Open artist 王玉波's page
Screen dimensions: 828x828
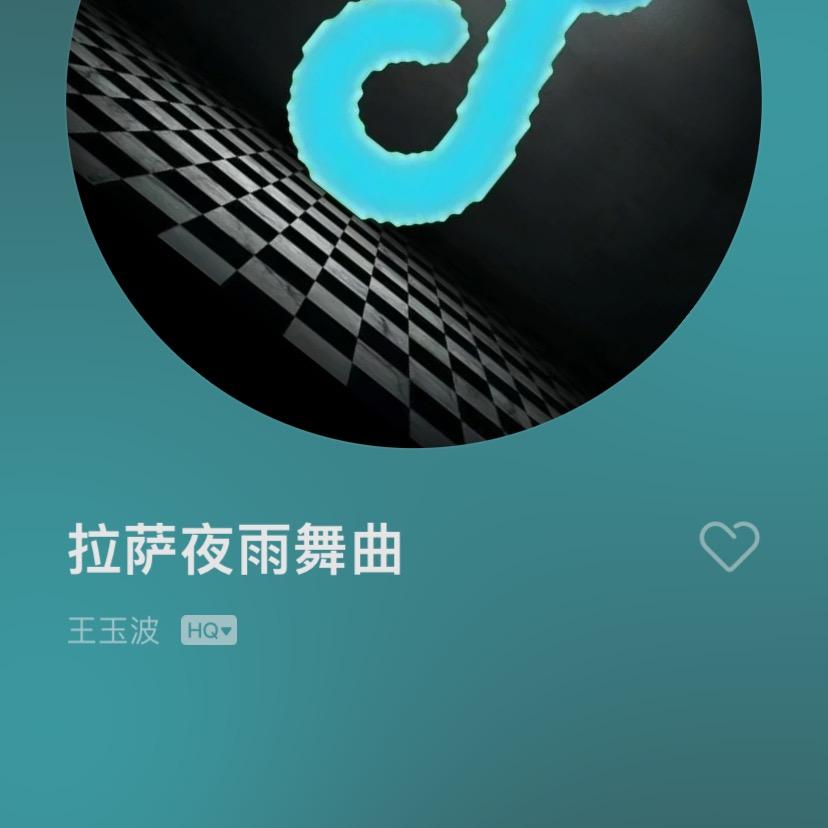114,631
